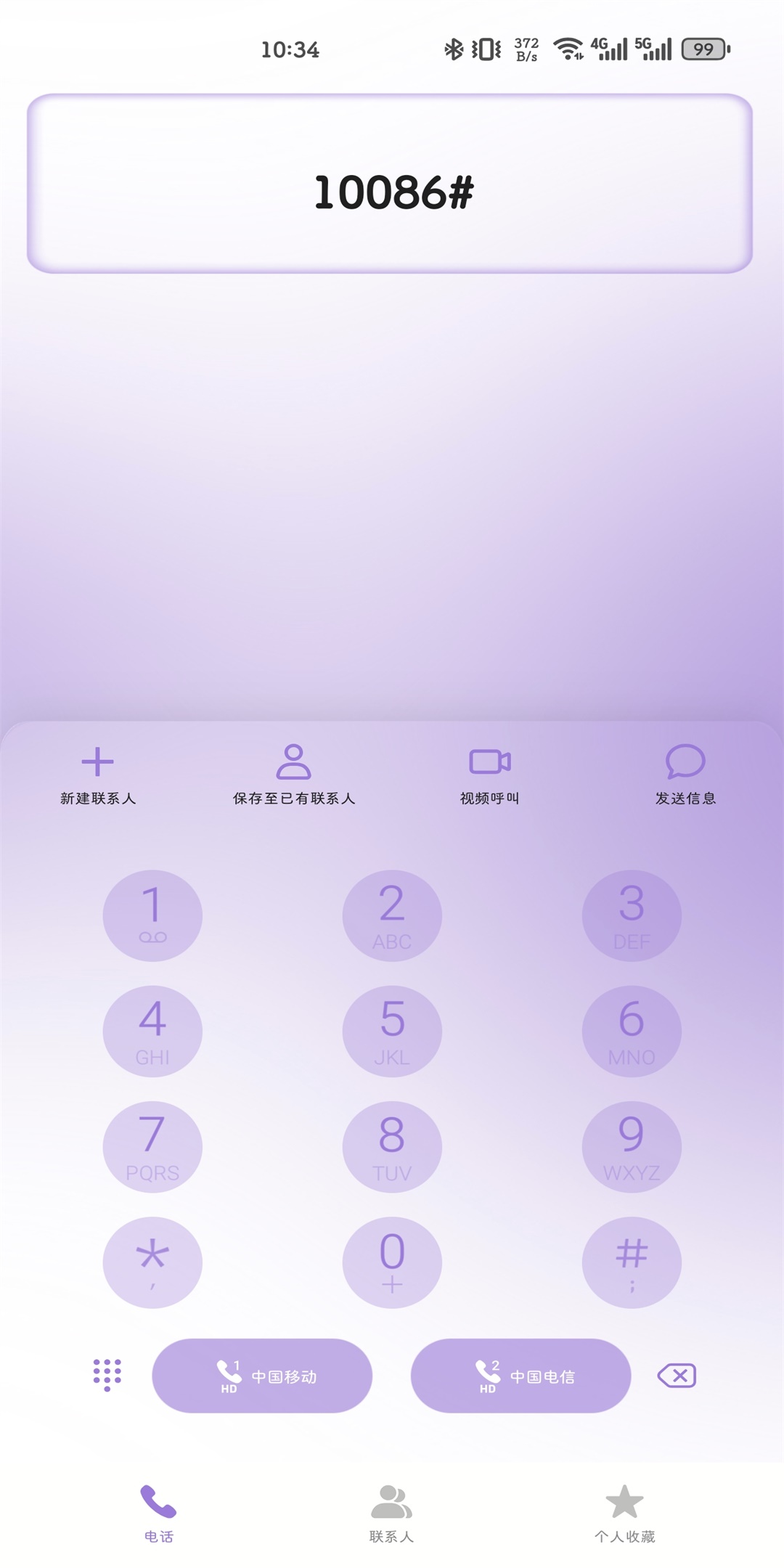Switch to the 联系人 tab
784x1568 pixels.
[391, 1513]
